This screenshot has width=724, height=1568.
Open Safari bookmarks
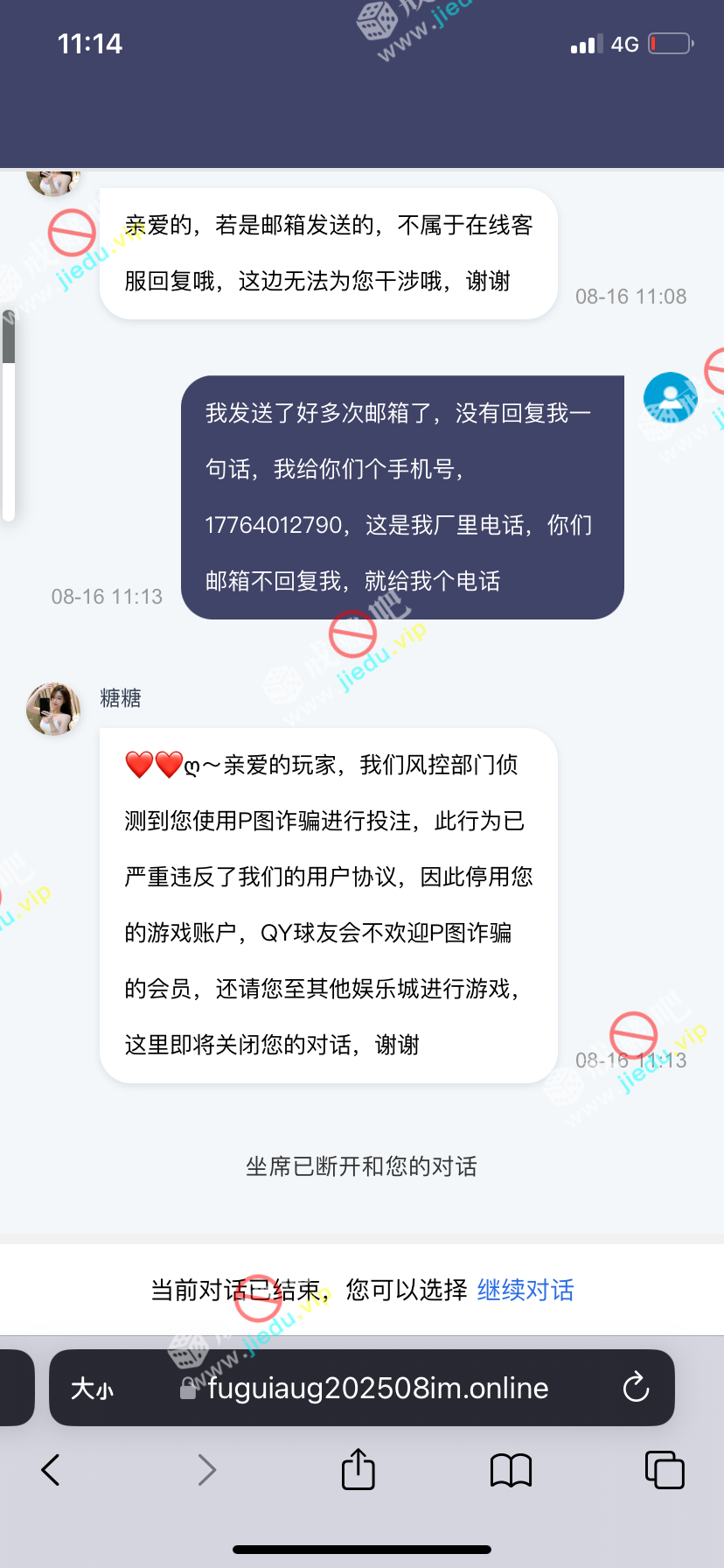[511, 1470]
